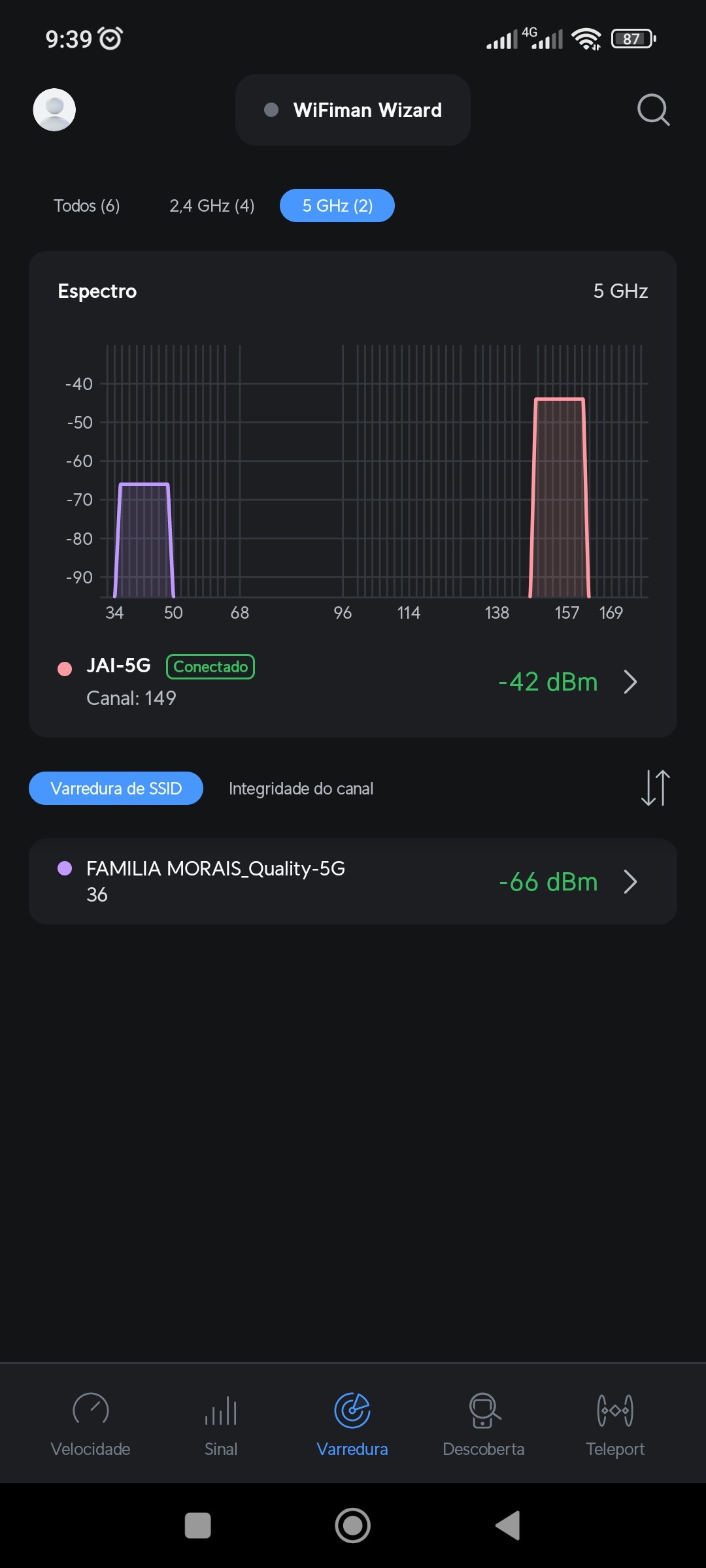Open the search magnifier icon
This screenshot has width=706, height=1568.
coord(653,110)
